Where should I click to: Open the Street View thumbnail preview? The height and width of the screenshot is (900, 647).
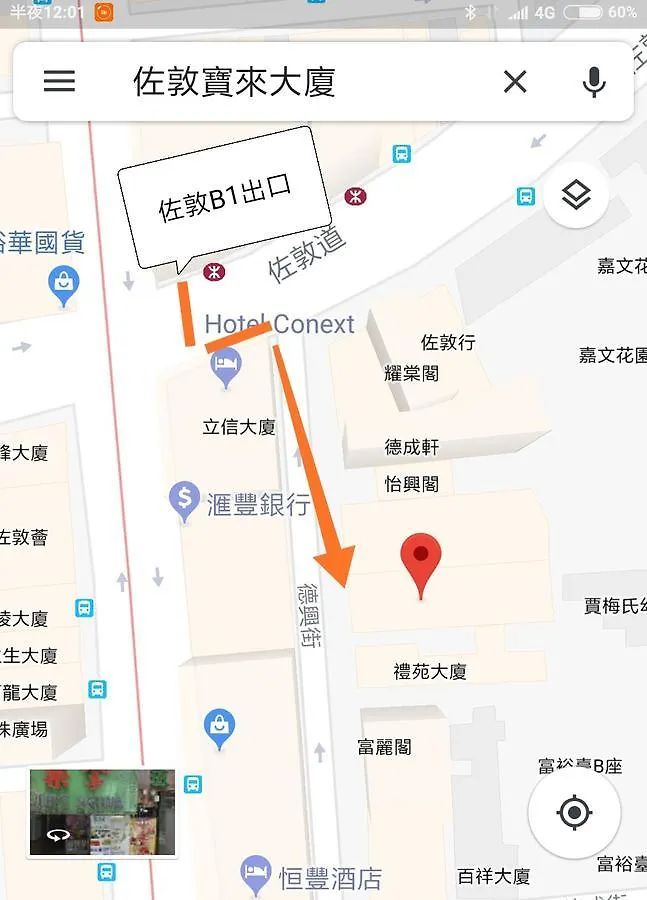[x=102, y=813]
